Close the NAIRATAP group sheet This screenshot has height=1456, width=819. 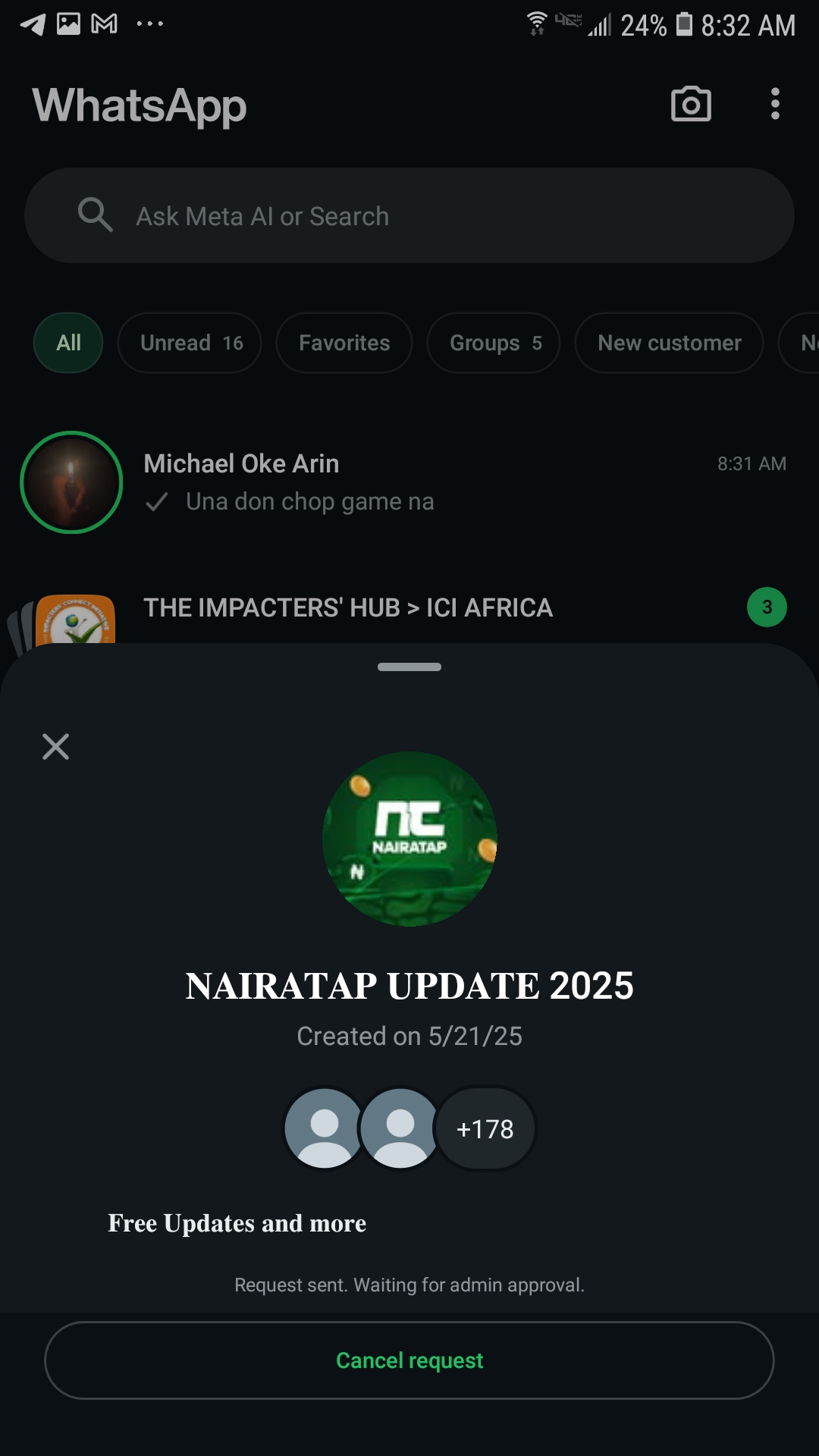click(55, 746)
